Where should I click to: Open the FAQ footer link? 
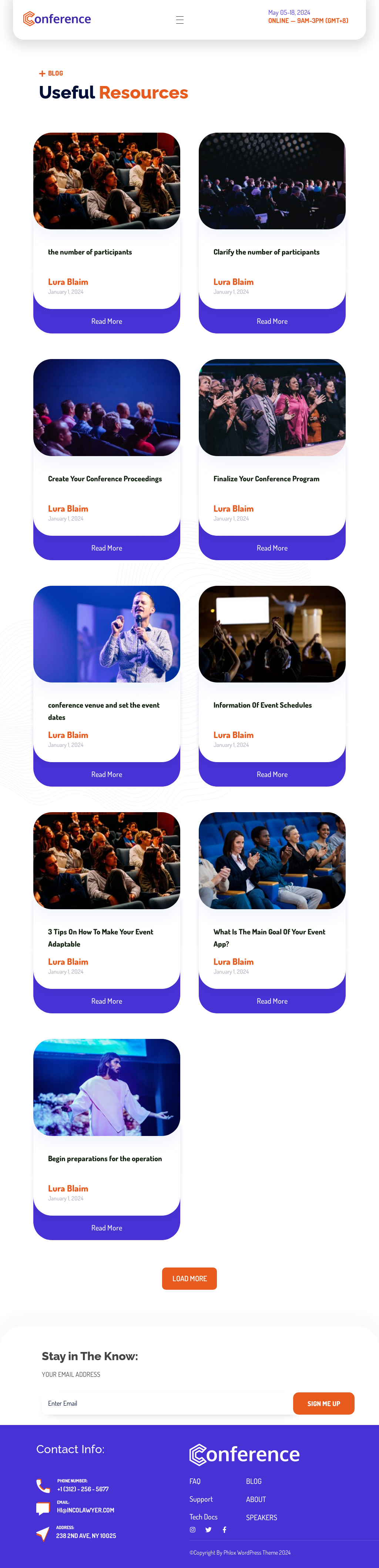(195, 1482)
